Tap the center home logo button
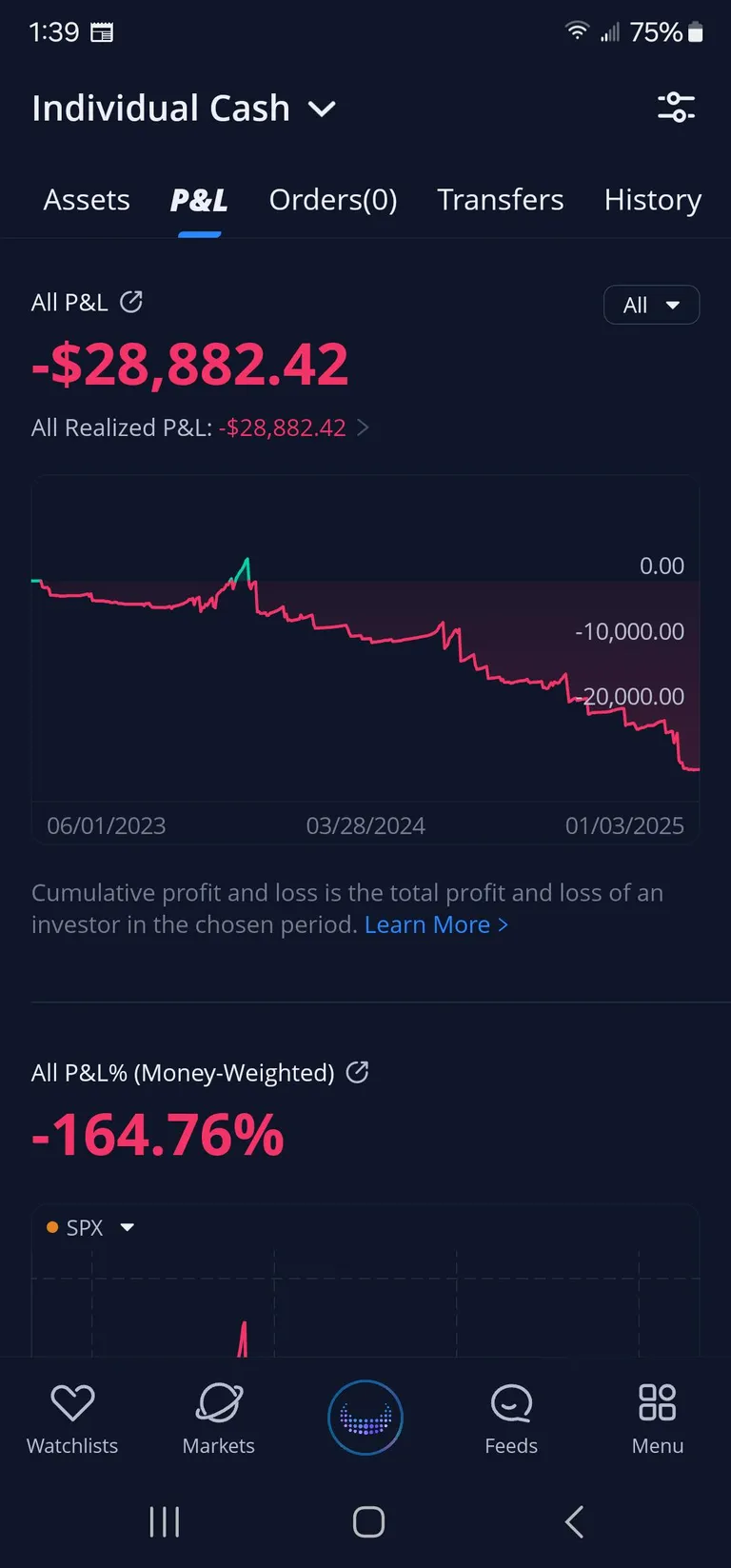The image size is (731, 1568). click(365, 1418)
